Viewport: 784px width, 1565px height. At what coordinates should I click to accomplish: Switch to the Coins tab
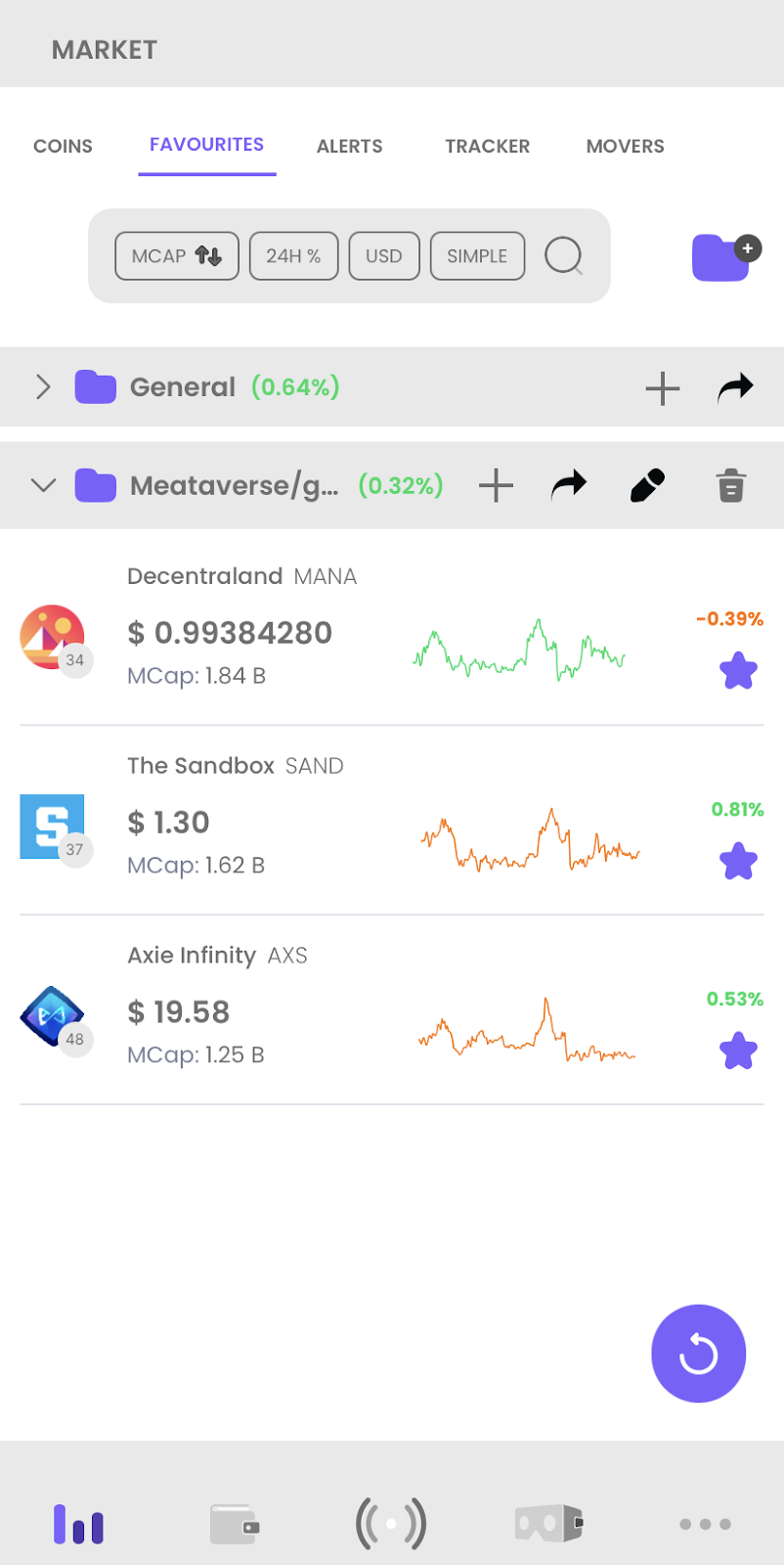pyautogui.click(x=63, y=147)
